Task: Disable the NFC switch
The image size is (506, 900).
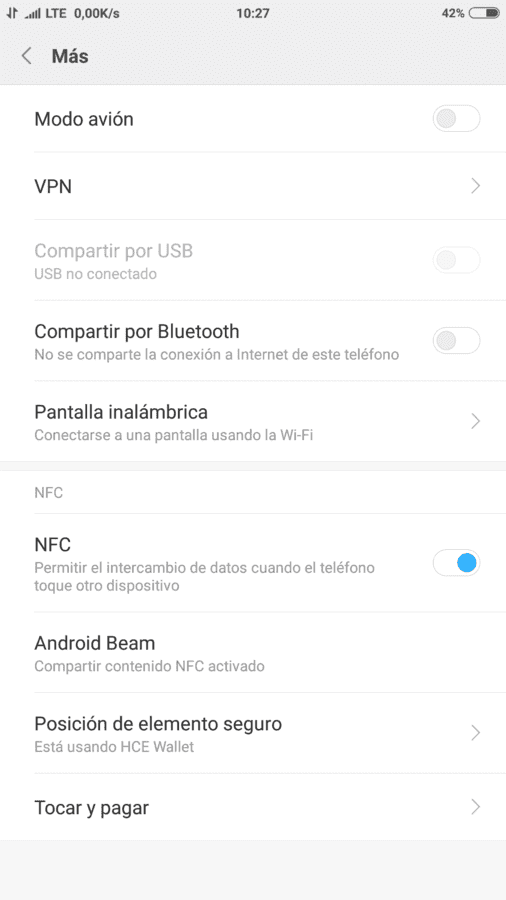Action: 456,563
